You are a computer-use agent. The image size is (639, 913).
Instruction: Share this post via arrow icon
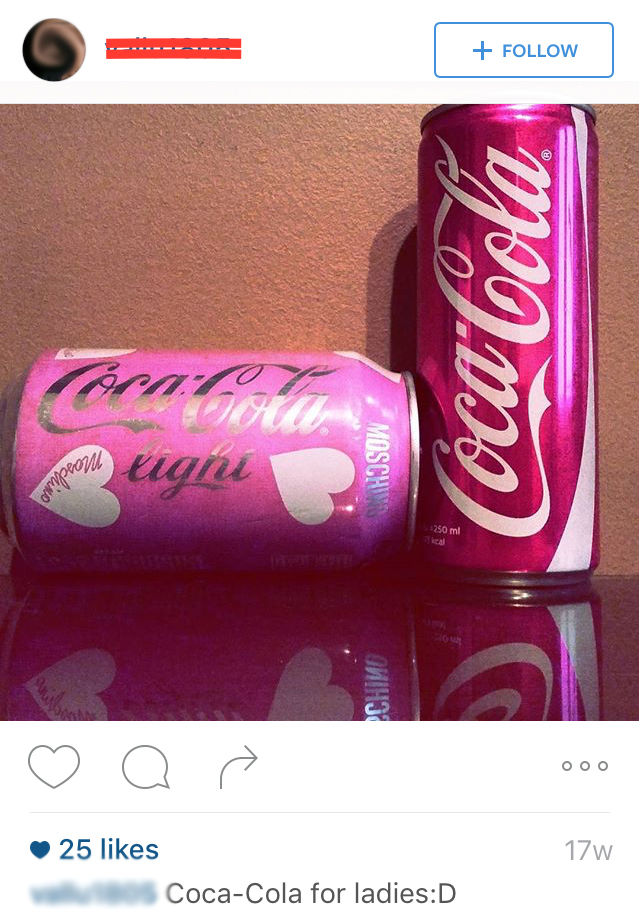click(238, 766)
